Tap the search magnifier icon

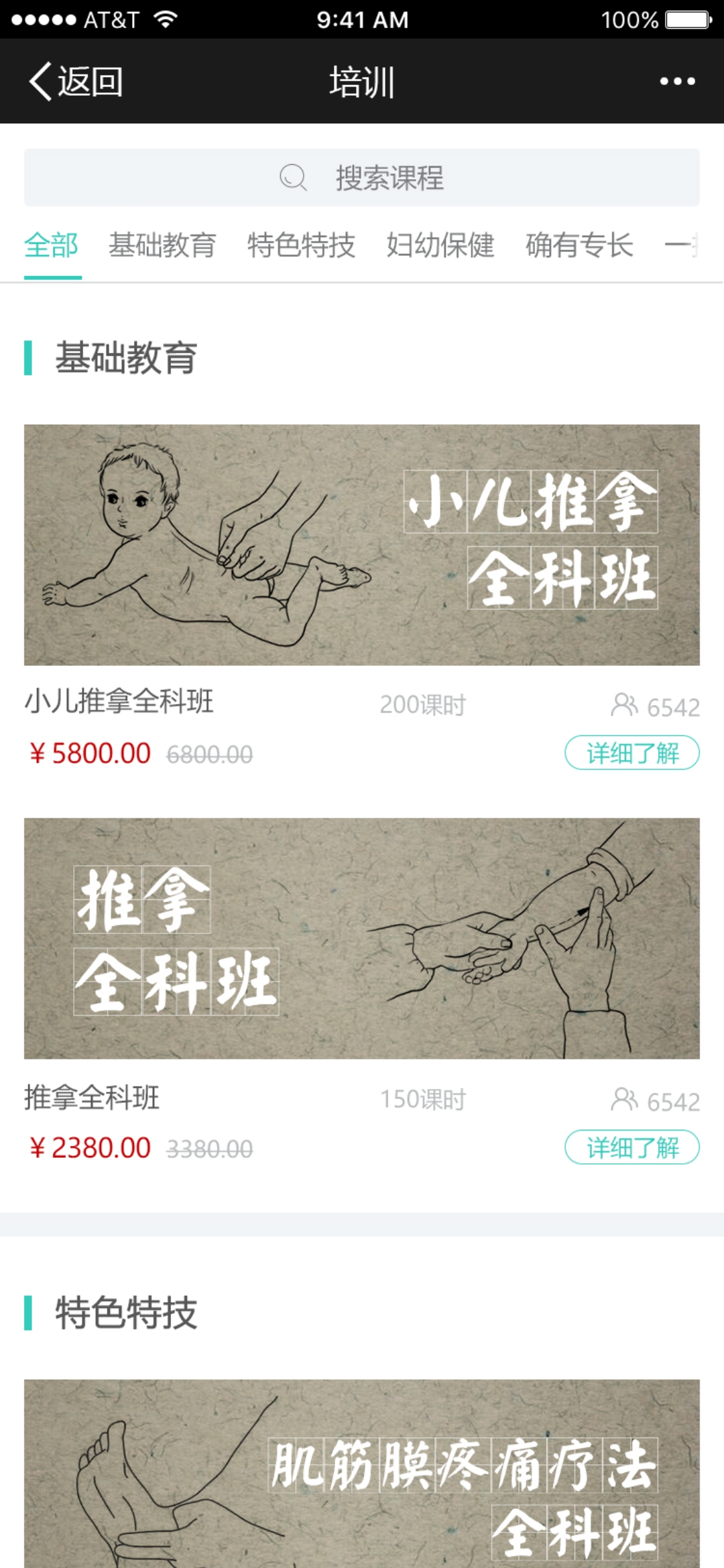(x=291, y=177)
